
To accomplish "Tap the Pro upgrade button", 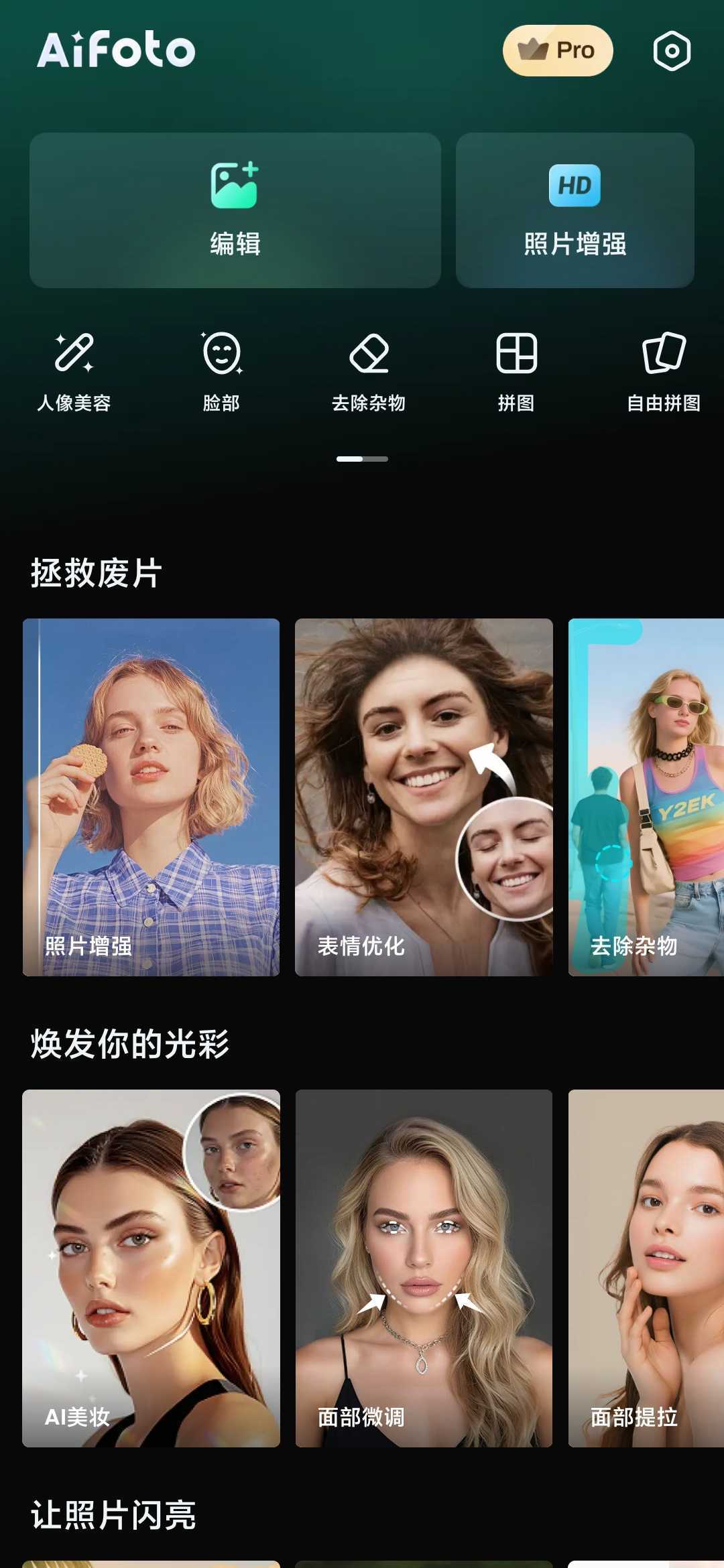I will point(558,50).
